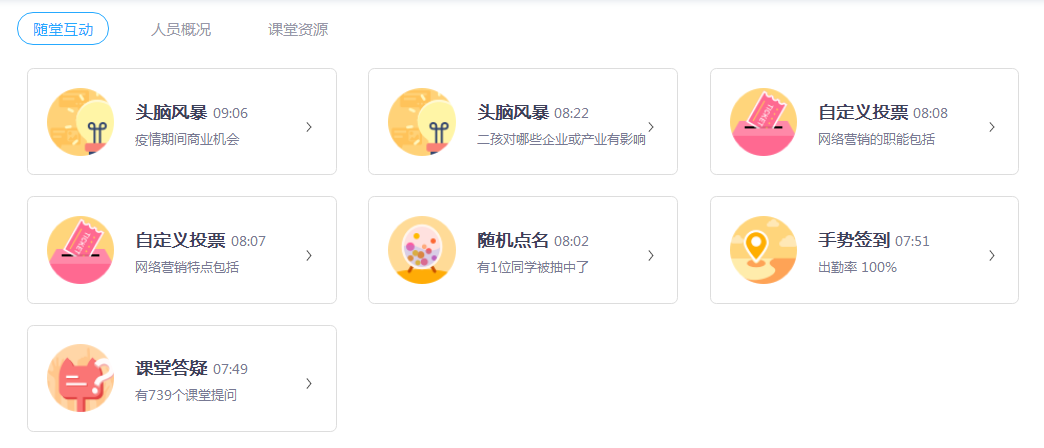Open the 08:22 头脑风暴 card
Image resolution: width=1044 pixels, height=448 pixels.
(x=523, y=122)
